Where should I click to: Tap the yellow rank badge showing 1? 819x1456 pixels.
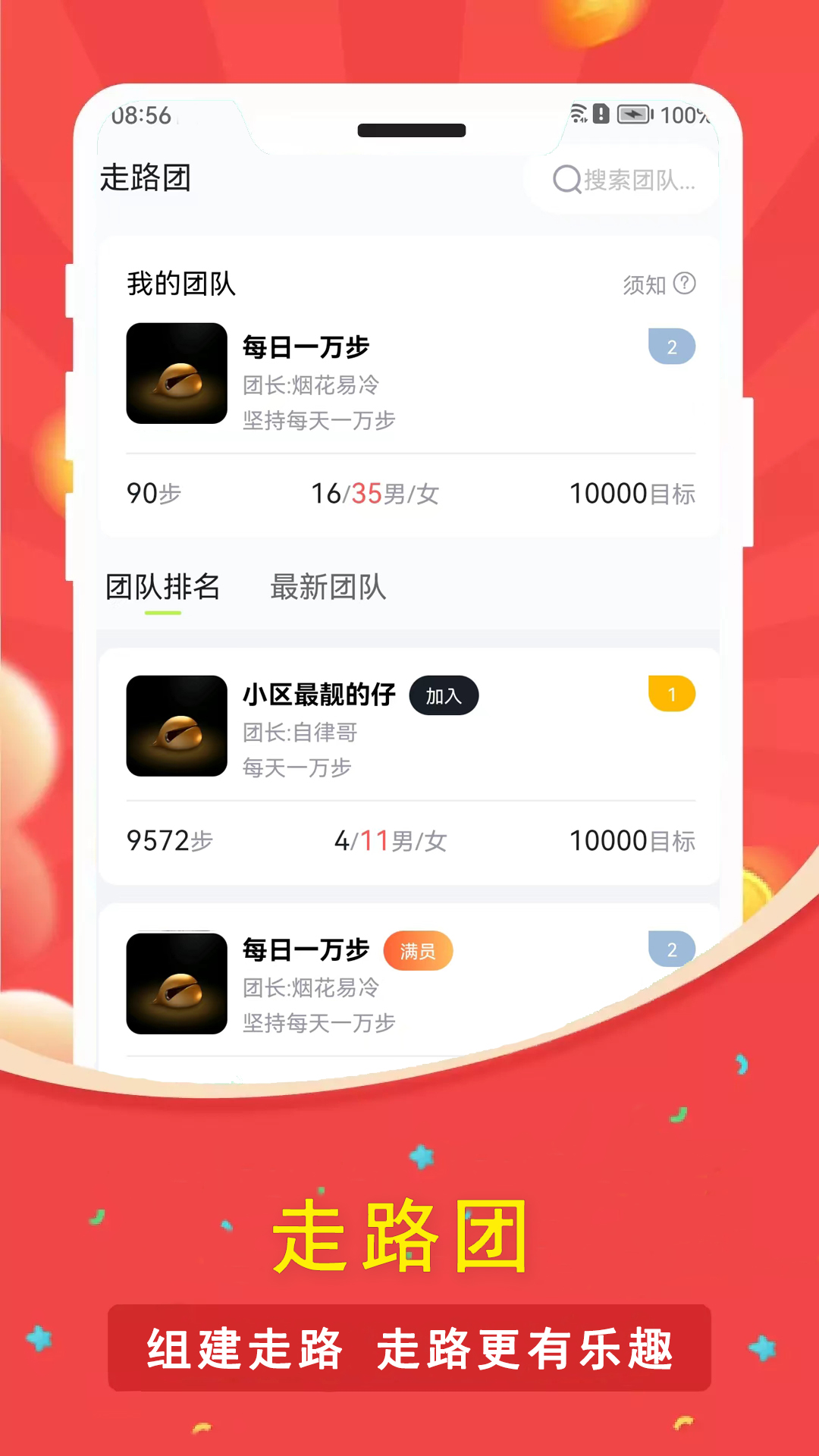click(670, 694)
